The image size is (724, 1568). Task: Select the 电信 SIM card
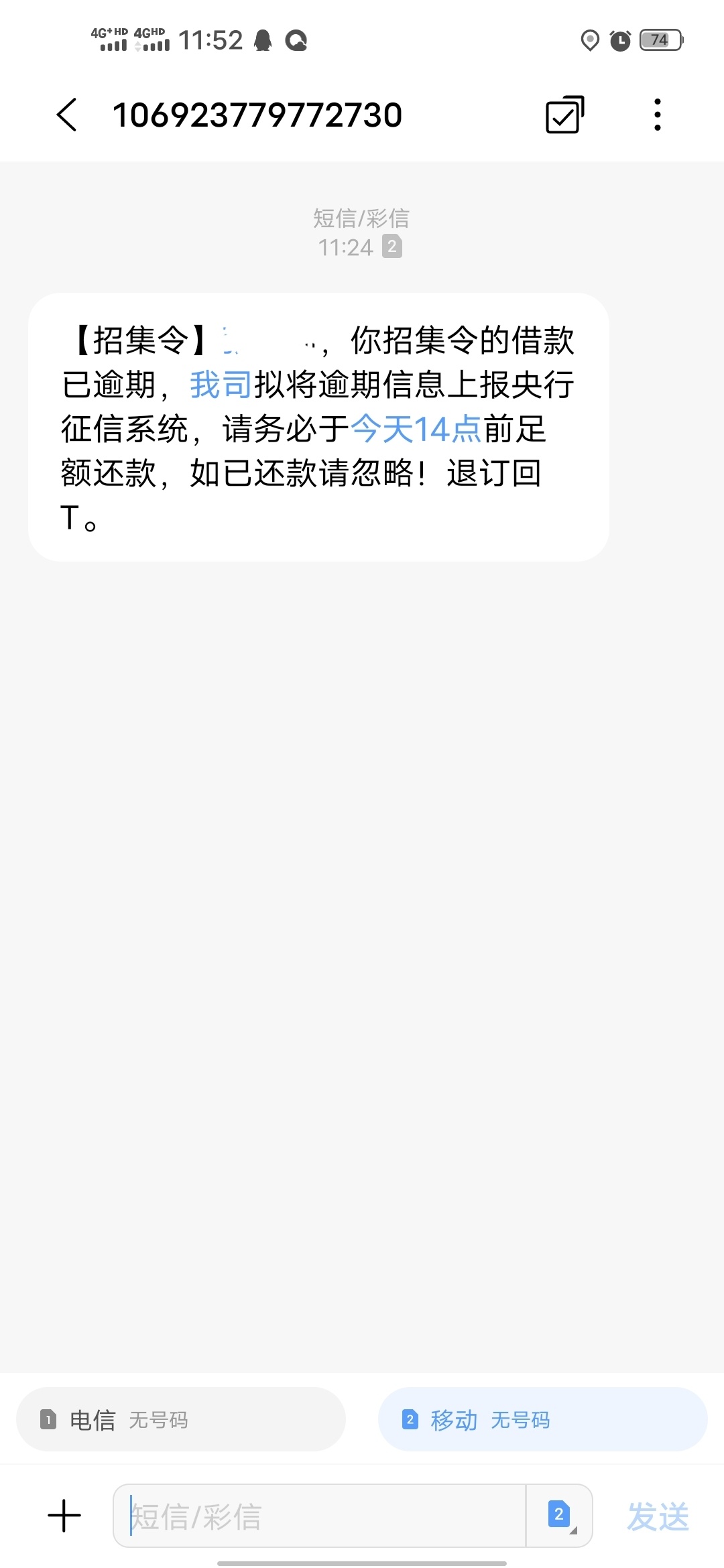click(181, 1419)
